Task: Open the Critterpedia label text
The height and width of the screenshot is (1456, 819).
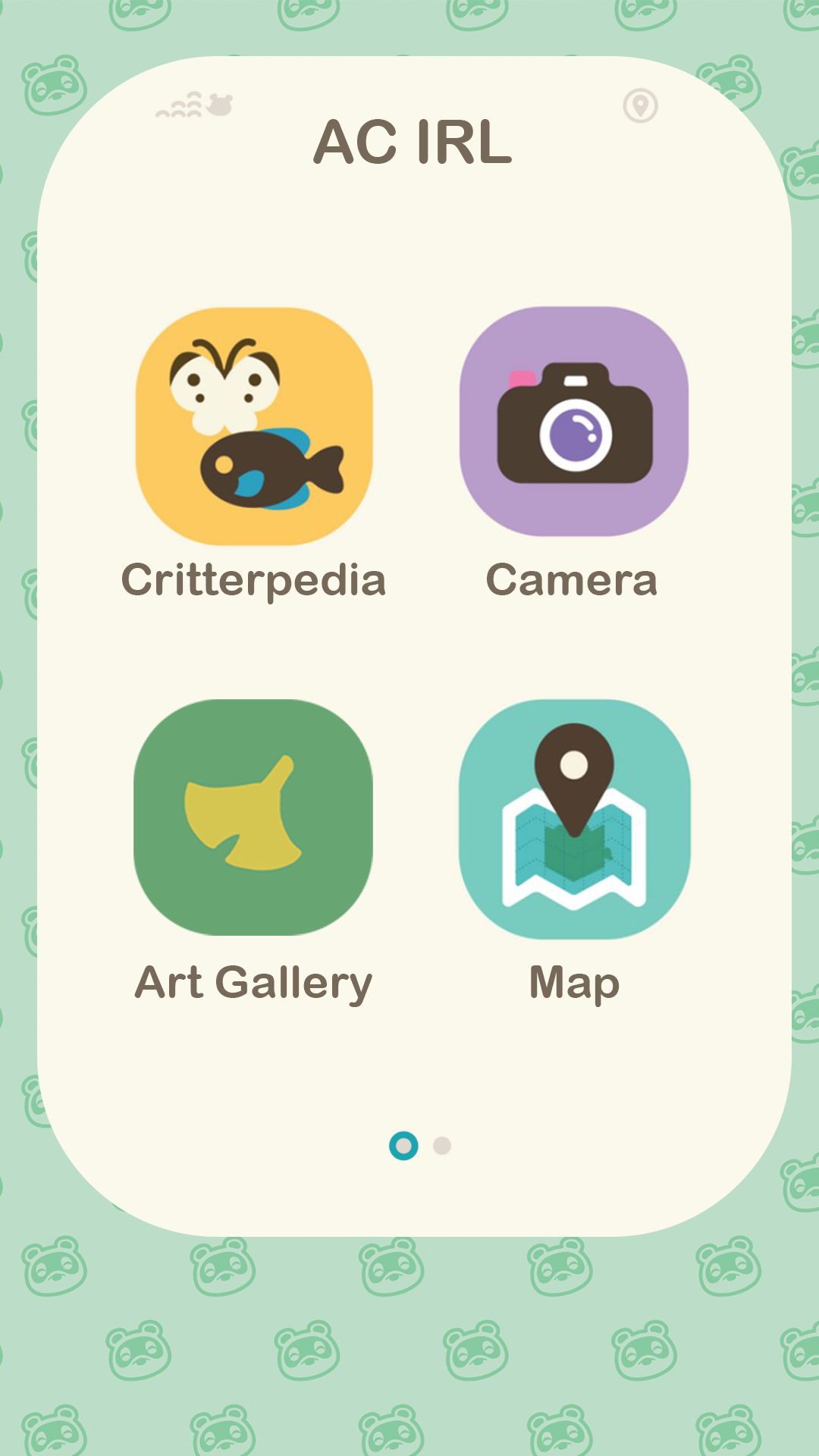Action: pos(253,581)
